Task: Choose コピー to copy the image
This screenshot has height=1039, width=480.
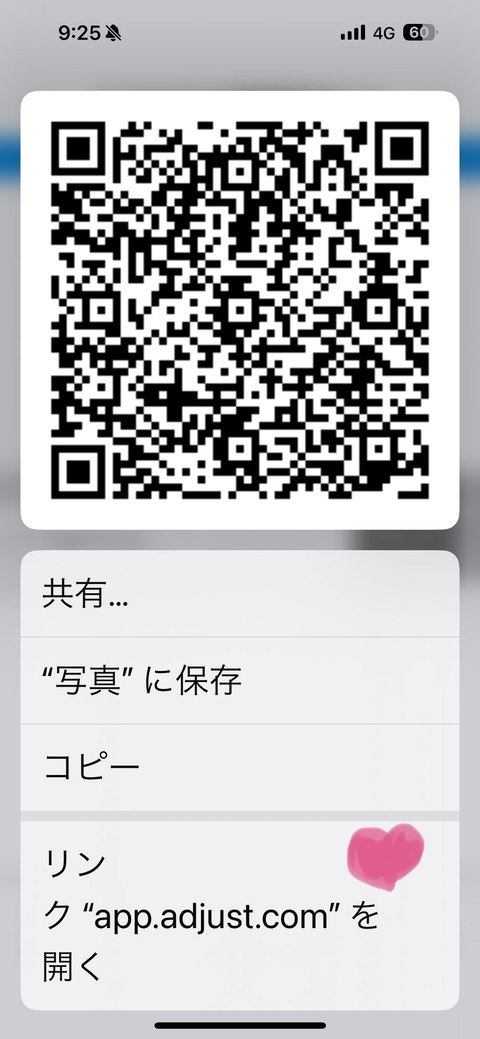Action: [x=239, y=767]
